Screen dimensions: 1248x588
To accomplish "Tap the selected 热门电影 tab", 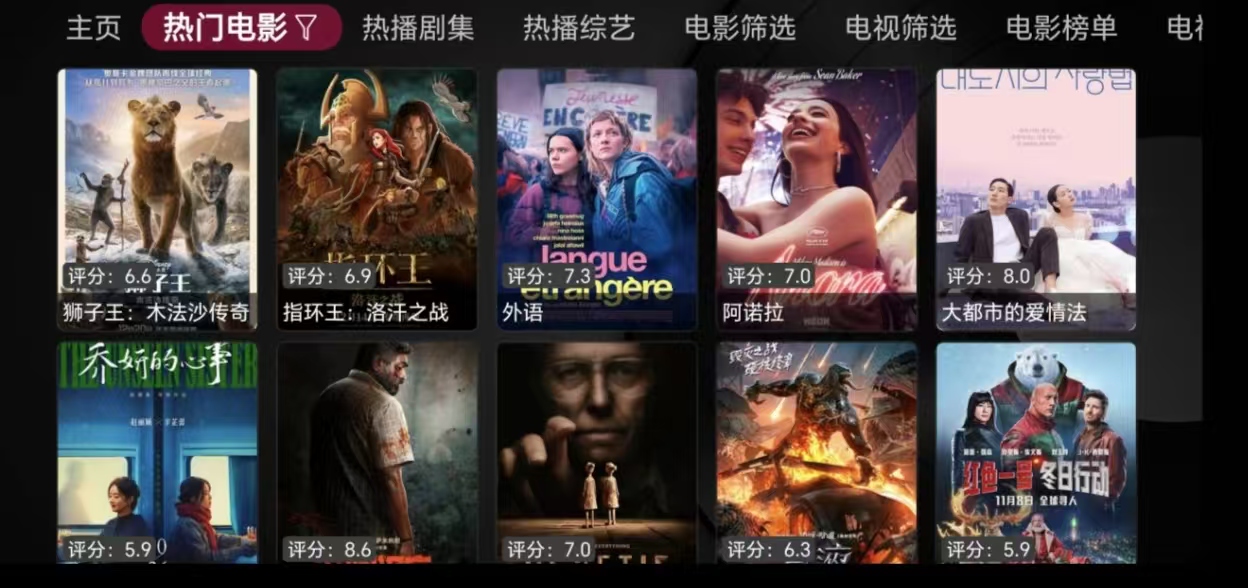I will [x=241, y=28].
